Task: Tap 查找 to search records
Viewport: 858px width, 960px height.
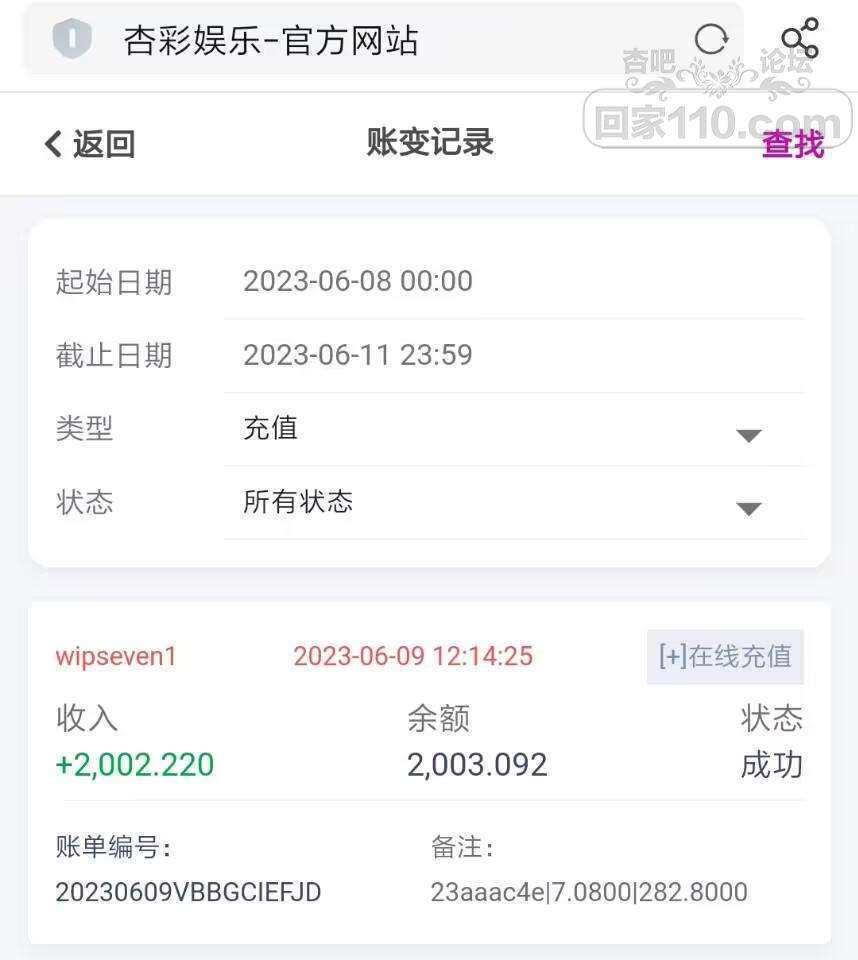Action: pyautogui.click(x=793, y=144)
